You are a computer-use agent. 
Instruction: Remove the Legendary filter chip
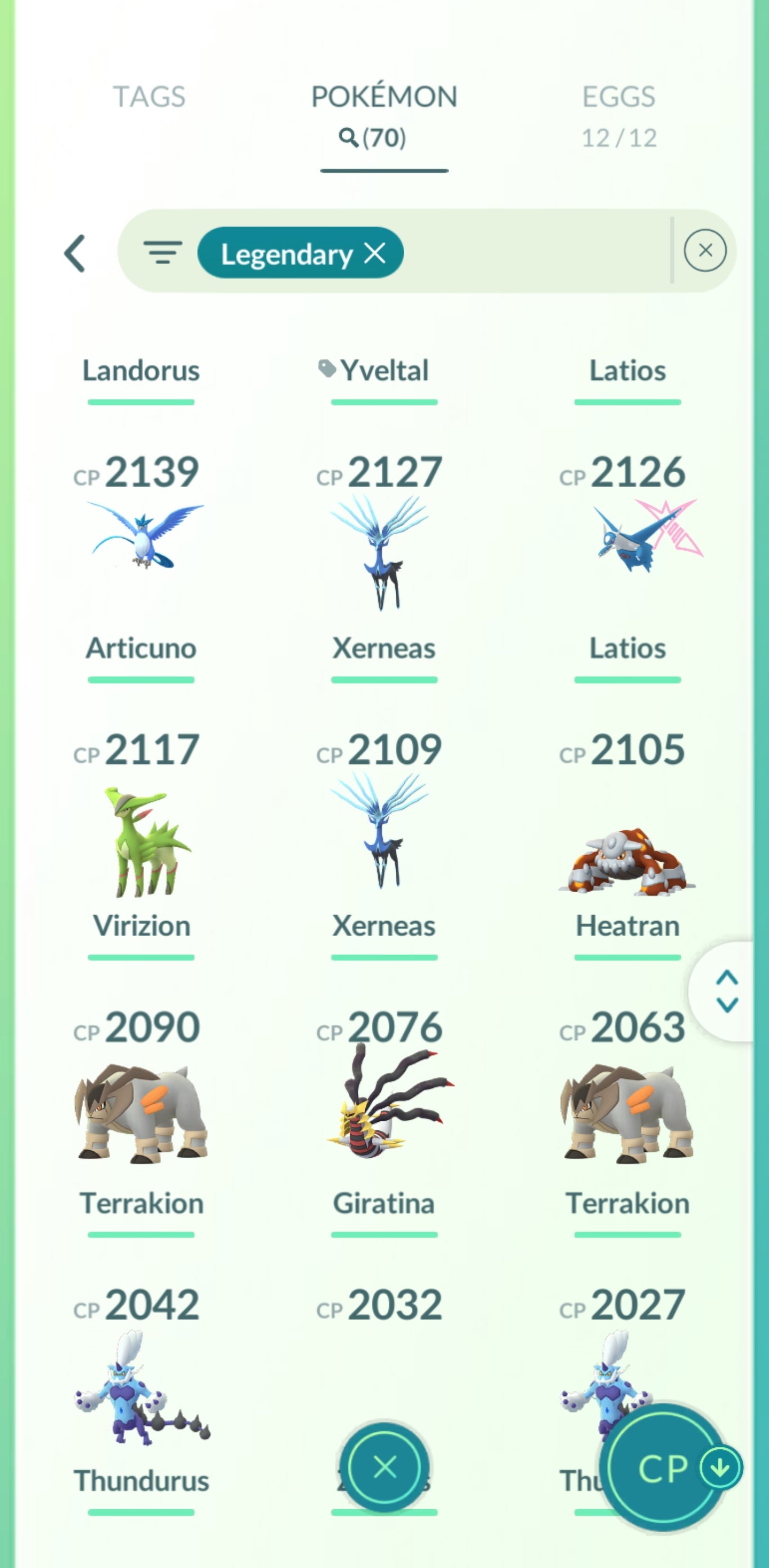point(375,253)
